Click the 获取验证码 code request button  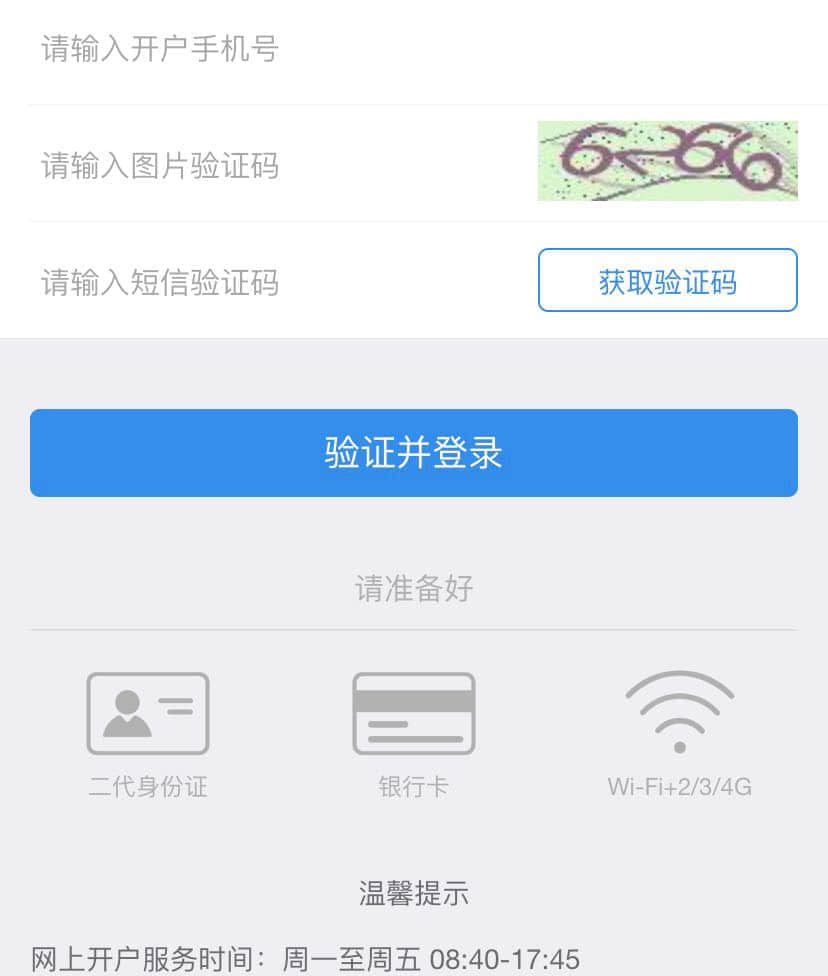(667, 281)
